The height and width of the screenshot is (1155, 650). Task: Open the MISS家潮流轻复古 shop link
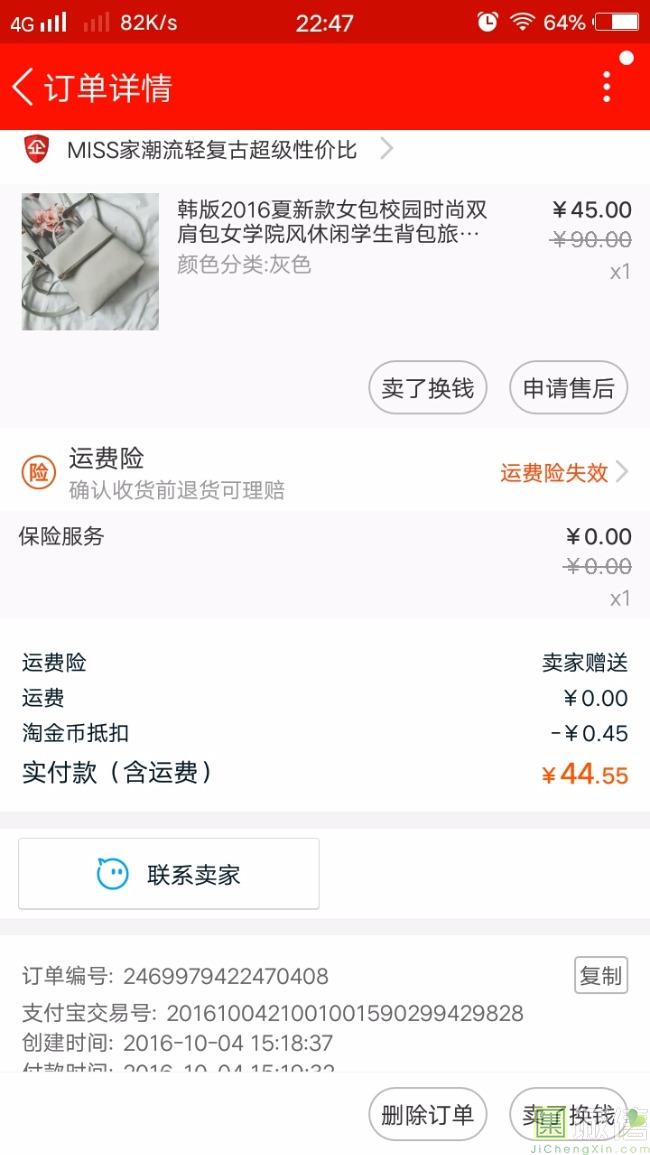[209, 150]
